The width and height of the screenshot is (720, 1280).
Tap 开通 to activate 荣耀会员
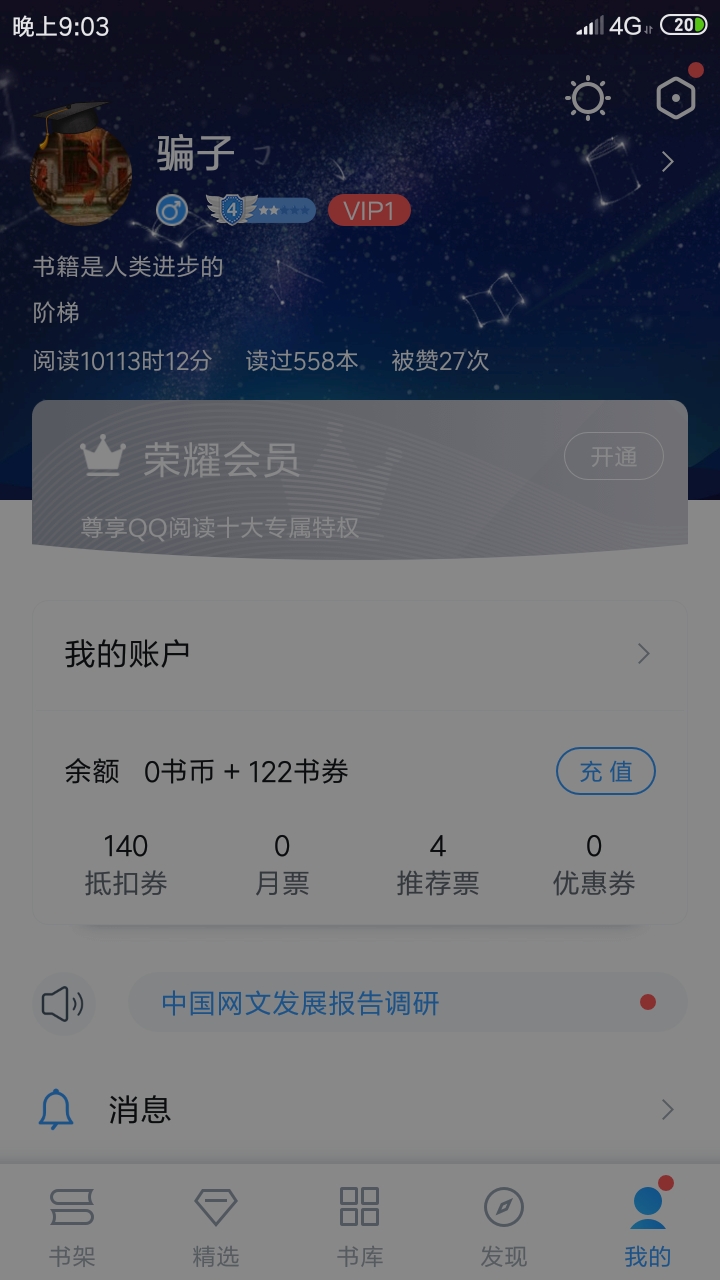pos(614,457)
